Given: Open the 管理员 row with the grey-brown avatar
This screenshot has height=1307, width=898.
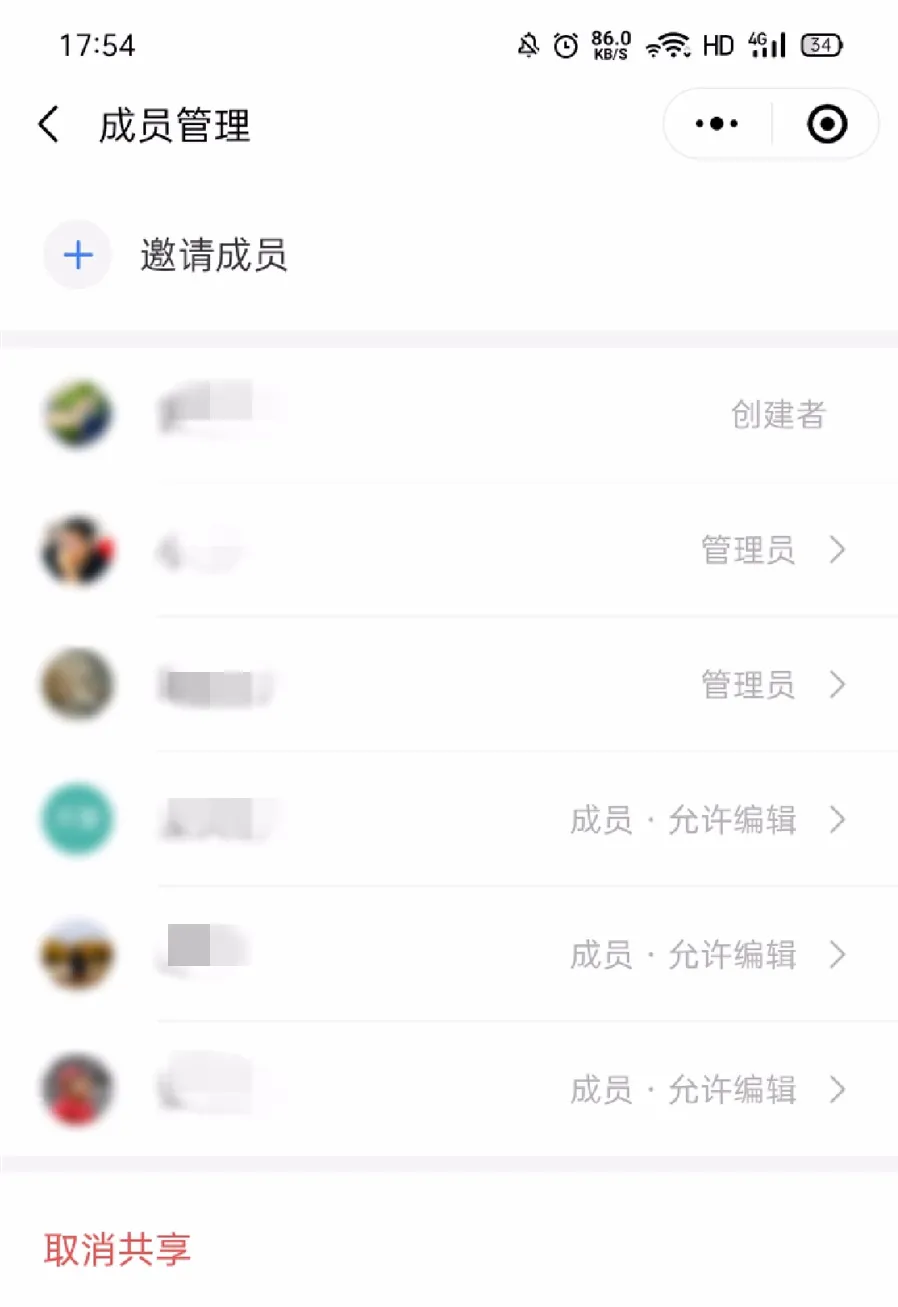Looking at the screenshot, I should pos(500,685).
